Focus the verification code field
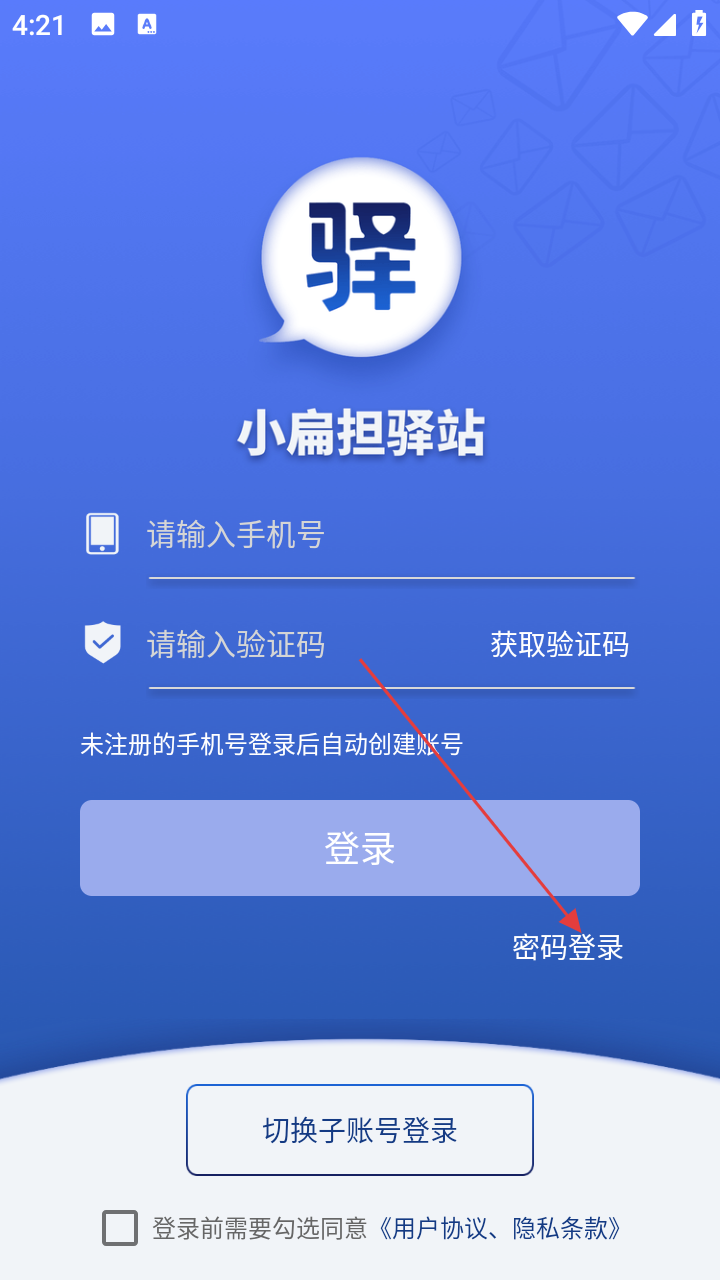This screenshot has width=720, height=1280. point(310,644)
